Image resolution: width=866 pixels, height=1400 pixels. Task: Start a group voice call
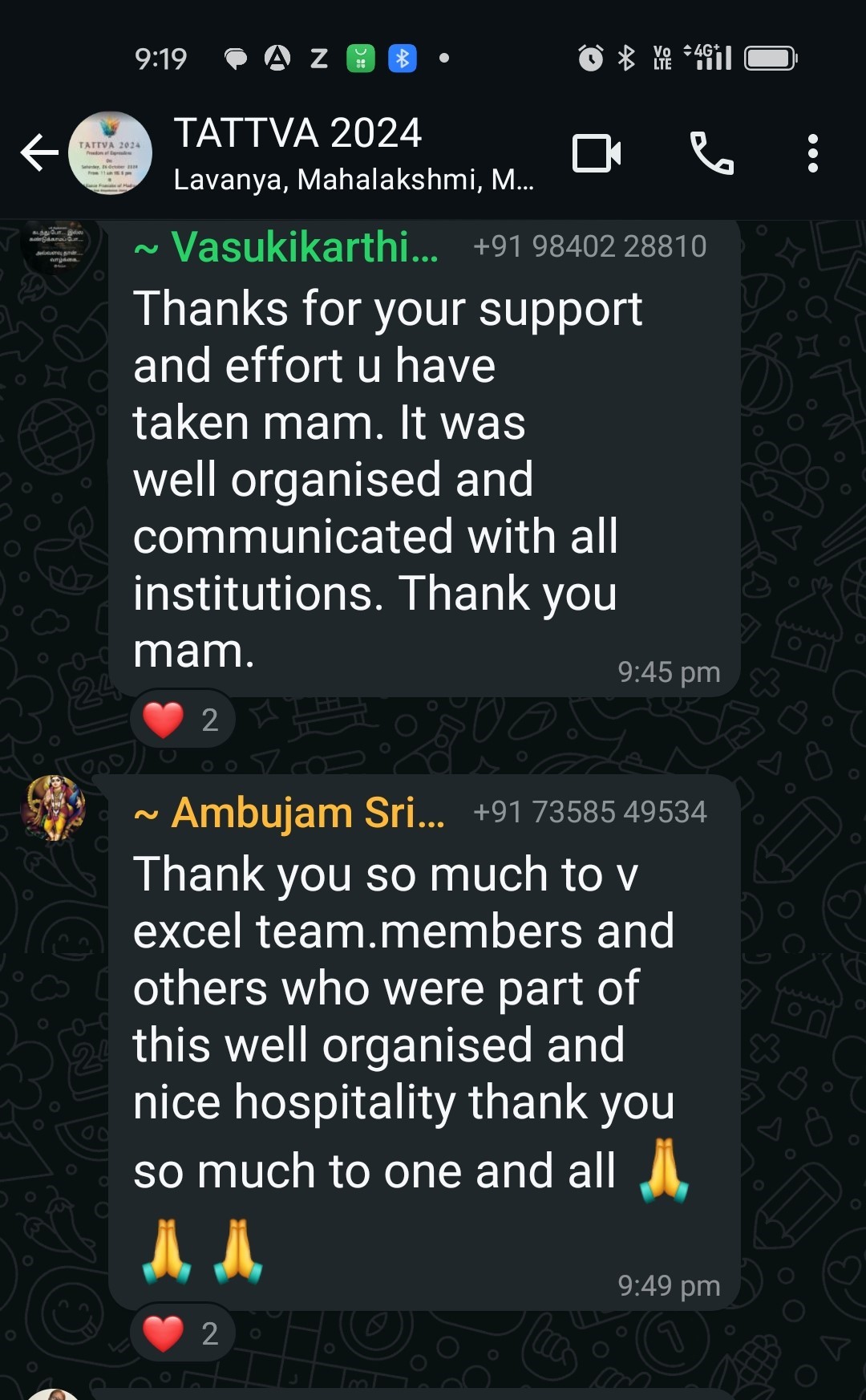[711, 152]
